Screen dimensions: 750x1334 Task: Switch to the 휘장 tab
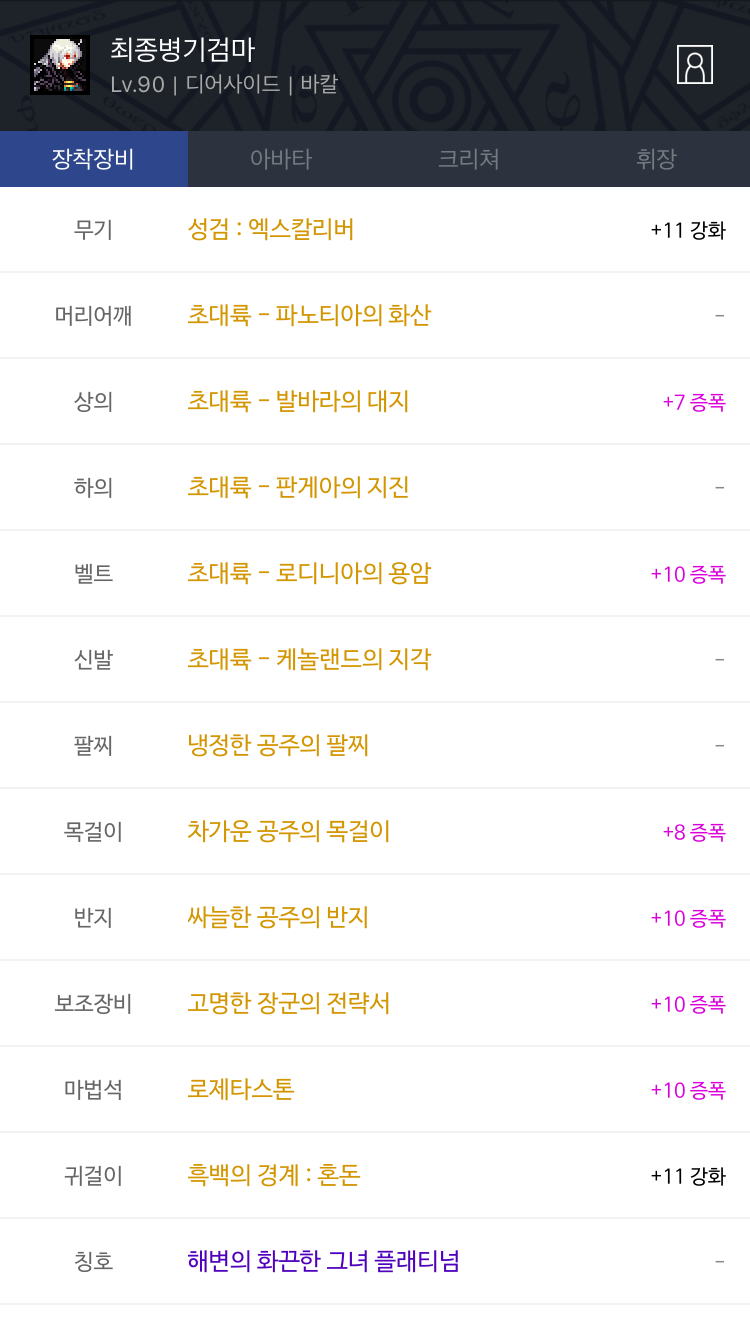(656, 159)
